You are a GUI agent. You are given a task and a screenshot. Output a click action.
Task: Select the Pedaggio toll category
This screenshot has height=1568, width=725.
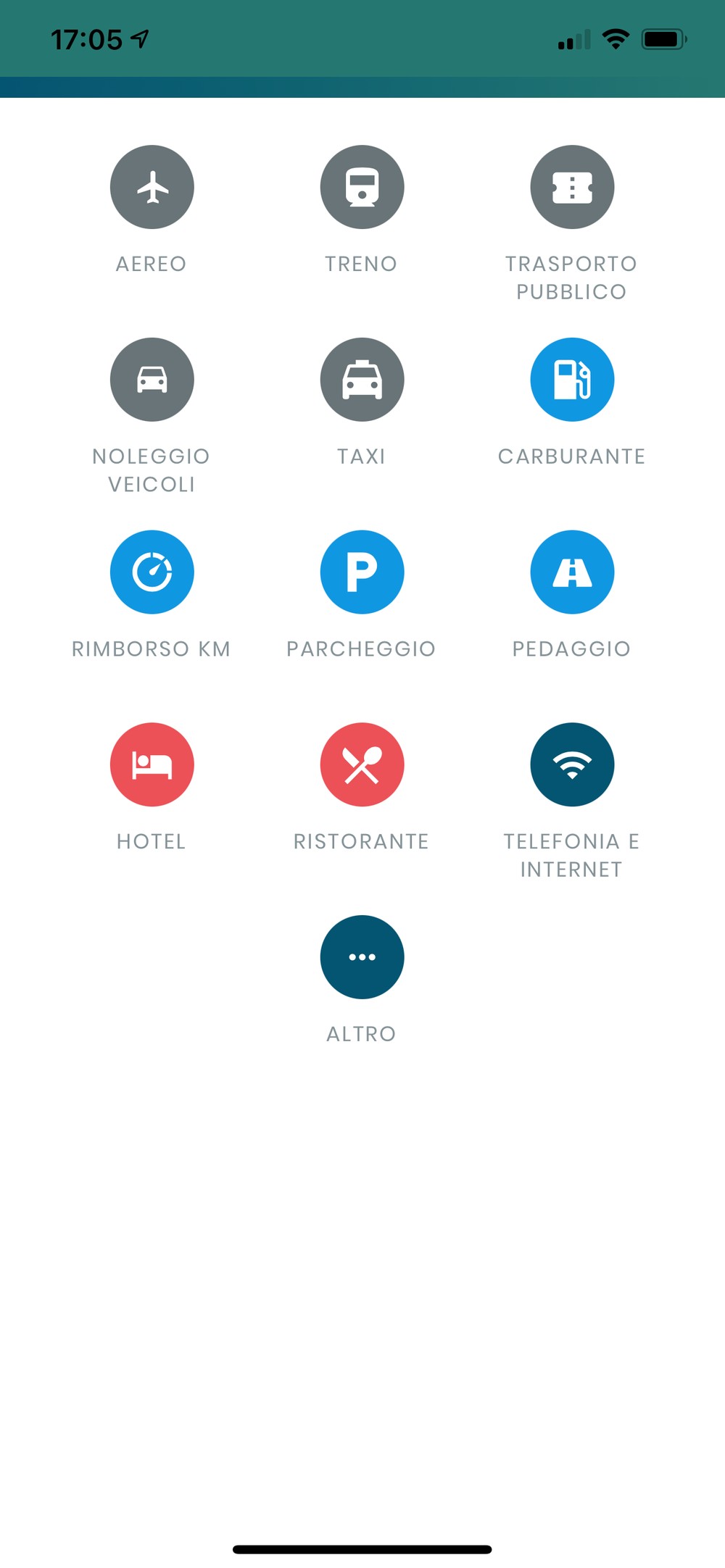click(573, 572)
